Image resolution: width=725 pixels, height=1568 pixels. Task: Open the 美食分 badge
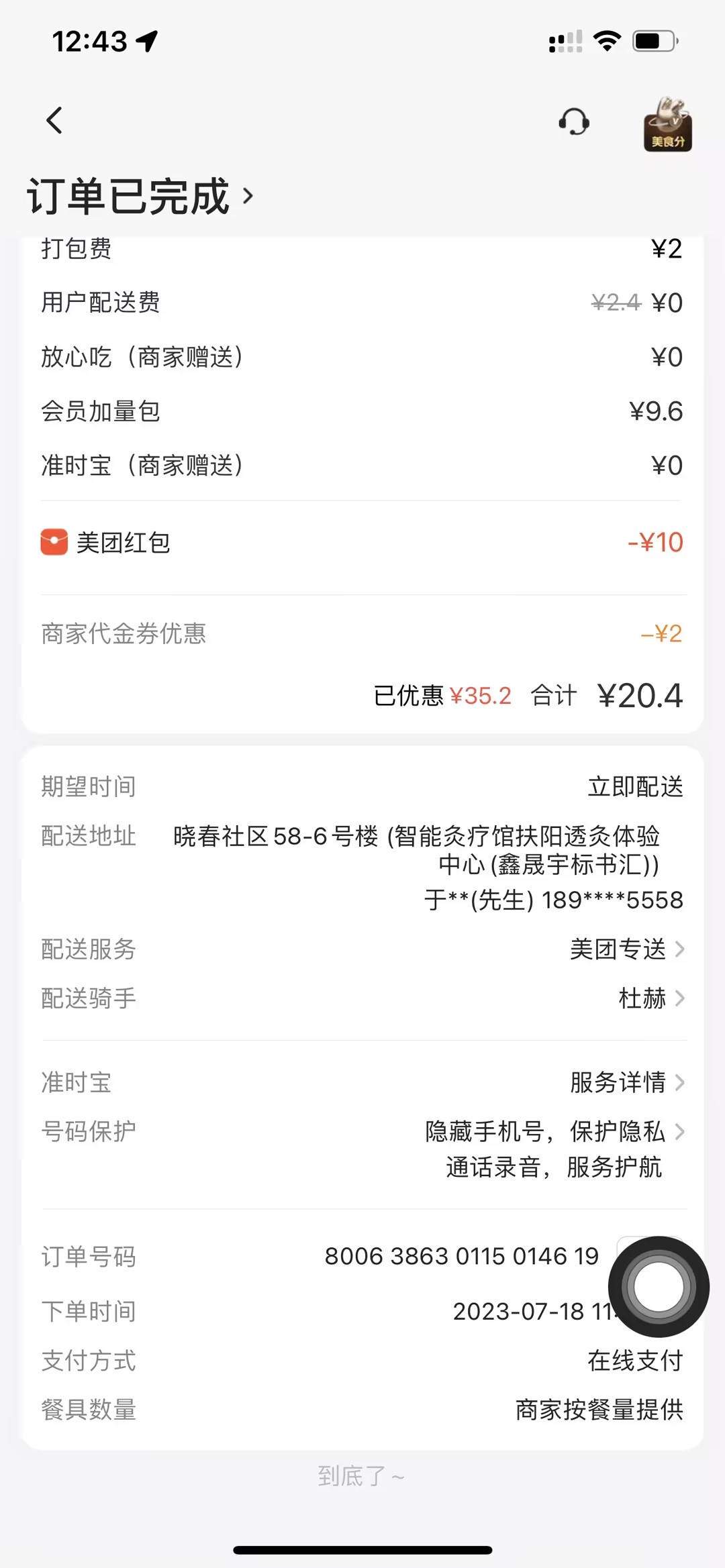(667, 125)
